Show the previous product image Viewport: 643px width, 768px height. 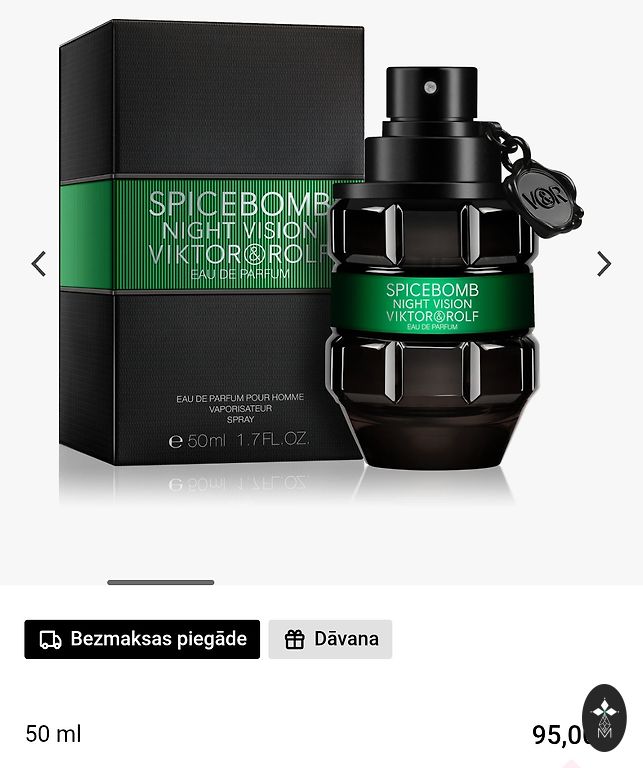(x=38, y=264)
